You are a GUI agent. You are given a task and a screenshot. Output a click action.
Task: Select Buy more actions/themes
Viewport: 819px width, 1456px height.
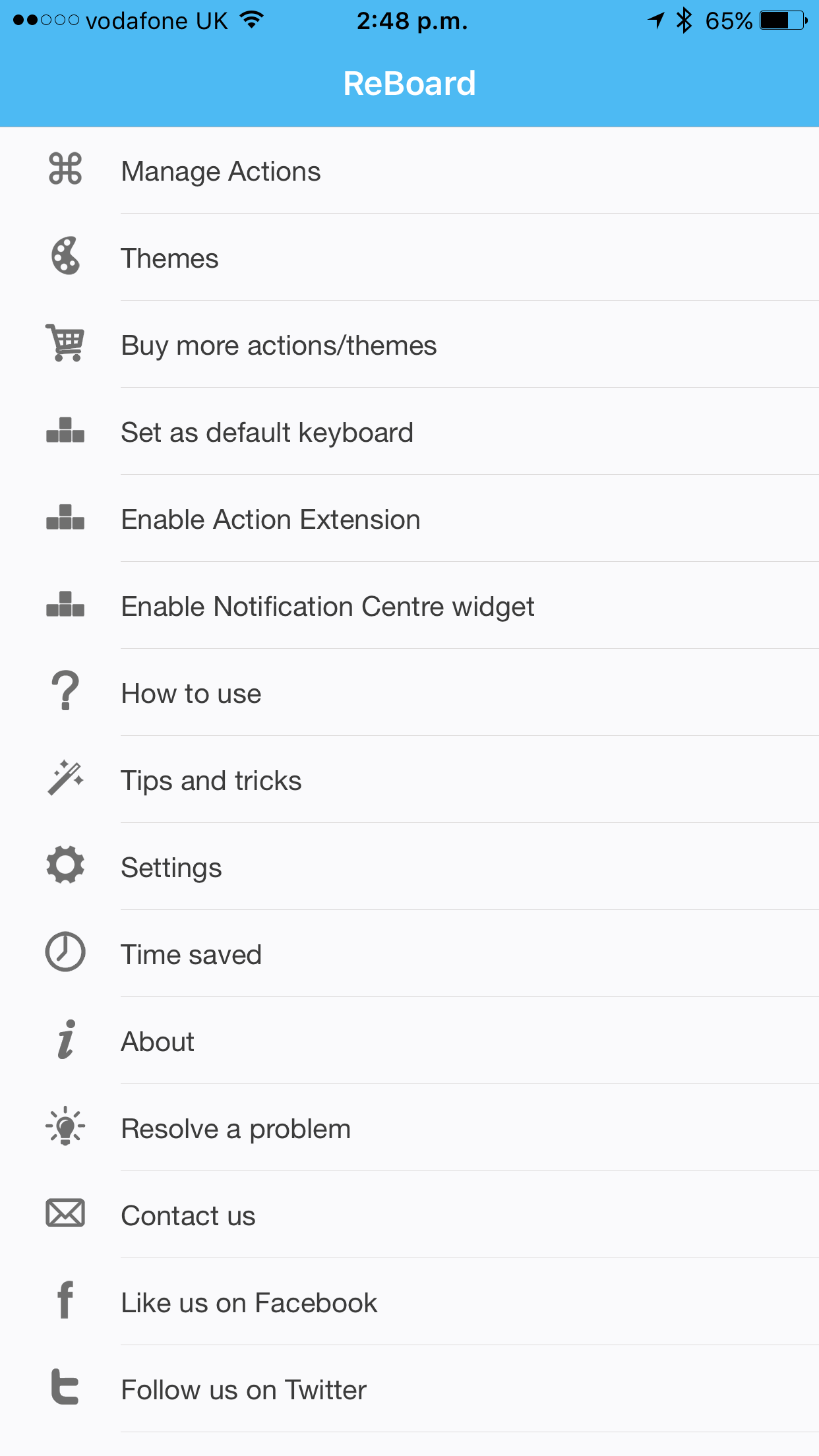(x=409, y=344)
